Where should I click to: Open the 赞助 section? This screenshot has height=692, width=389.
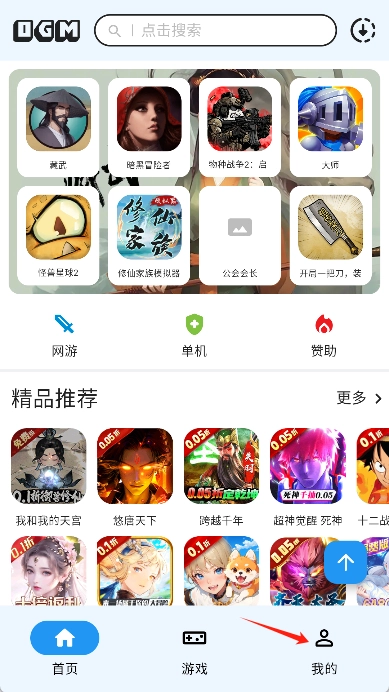pyautogui.click(x=324, y=335)
